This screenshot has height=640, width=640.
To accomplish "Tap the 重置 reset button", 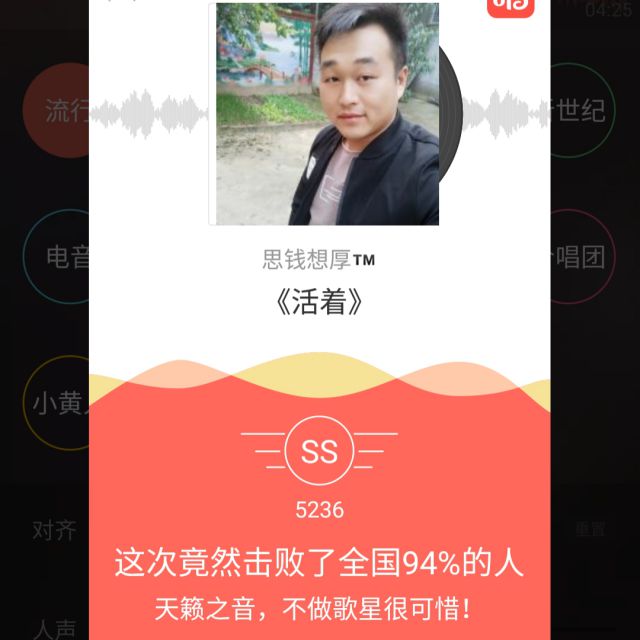I will 590,529.
